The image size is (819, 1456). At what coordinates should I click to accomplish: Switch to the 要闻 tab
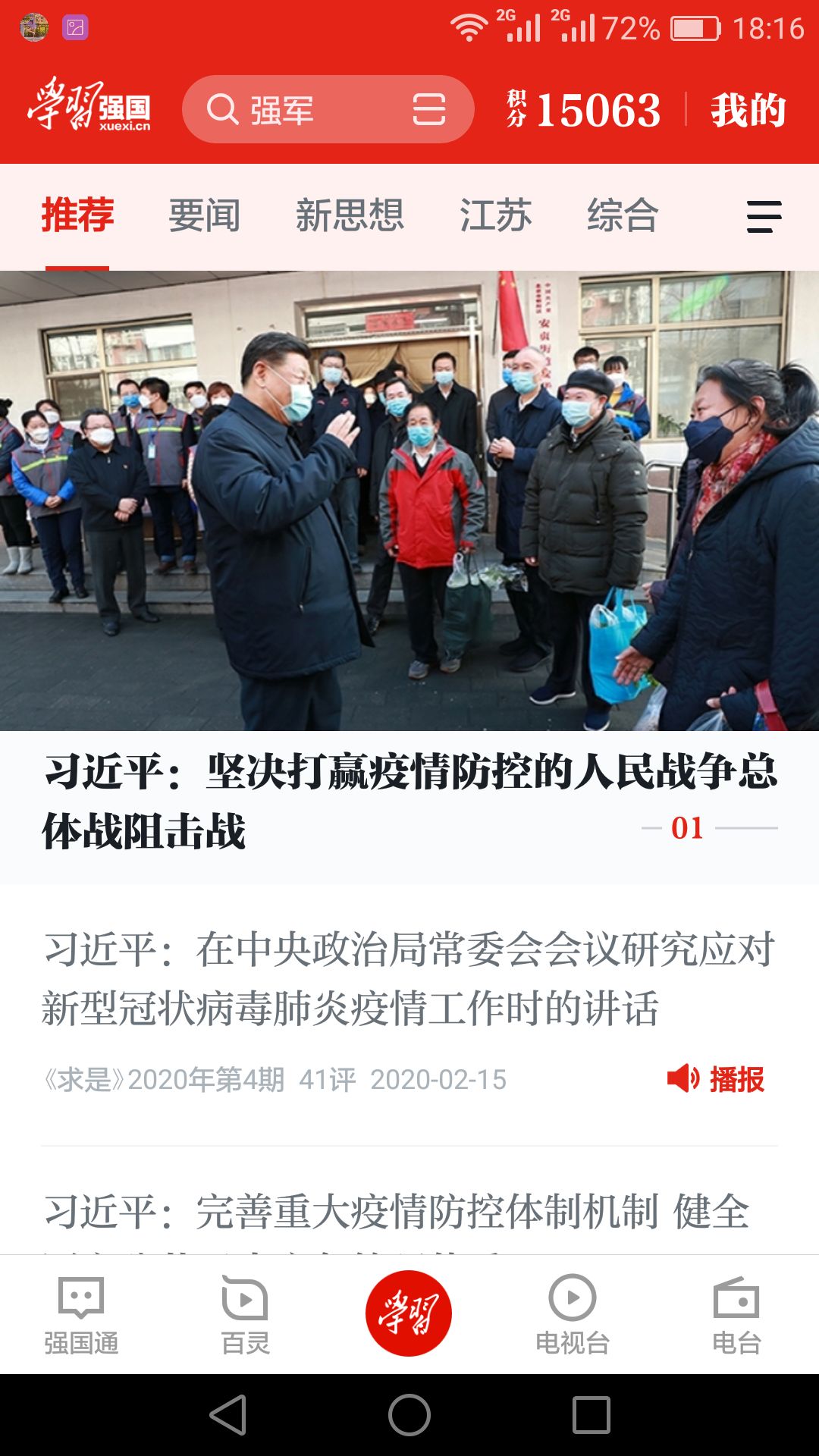(205, 217)
